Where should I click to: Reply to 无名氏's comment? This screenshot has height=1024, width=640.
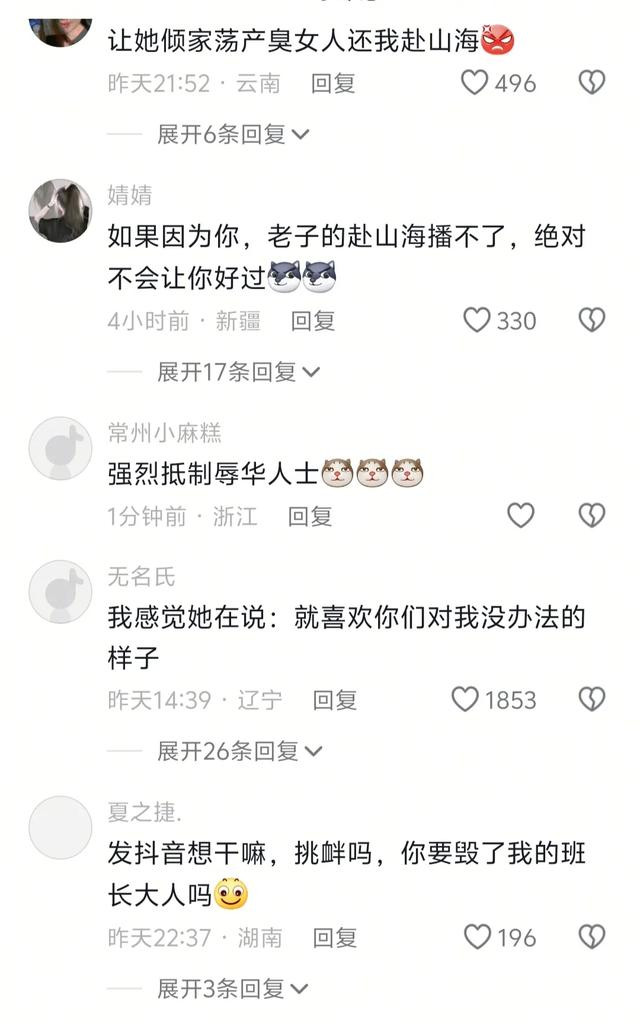(334, 700)
